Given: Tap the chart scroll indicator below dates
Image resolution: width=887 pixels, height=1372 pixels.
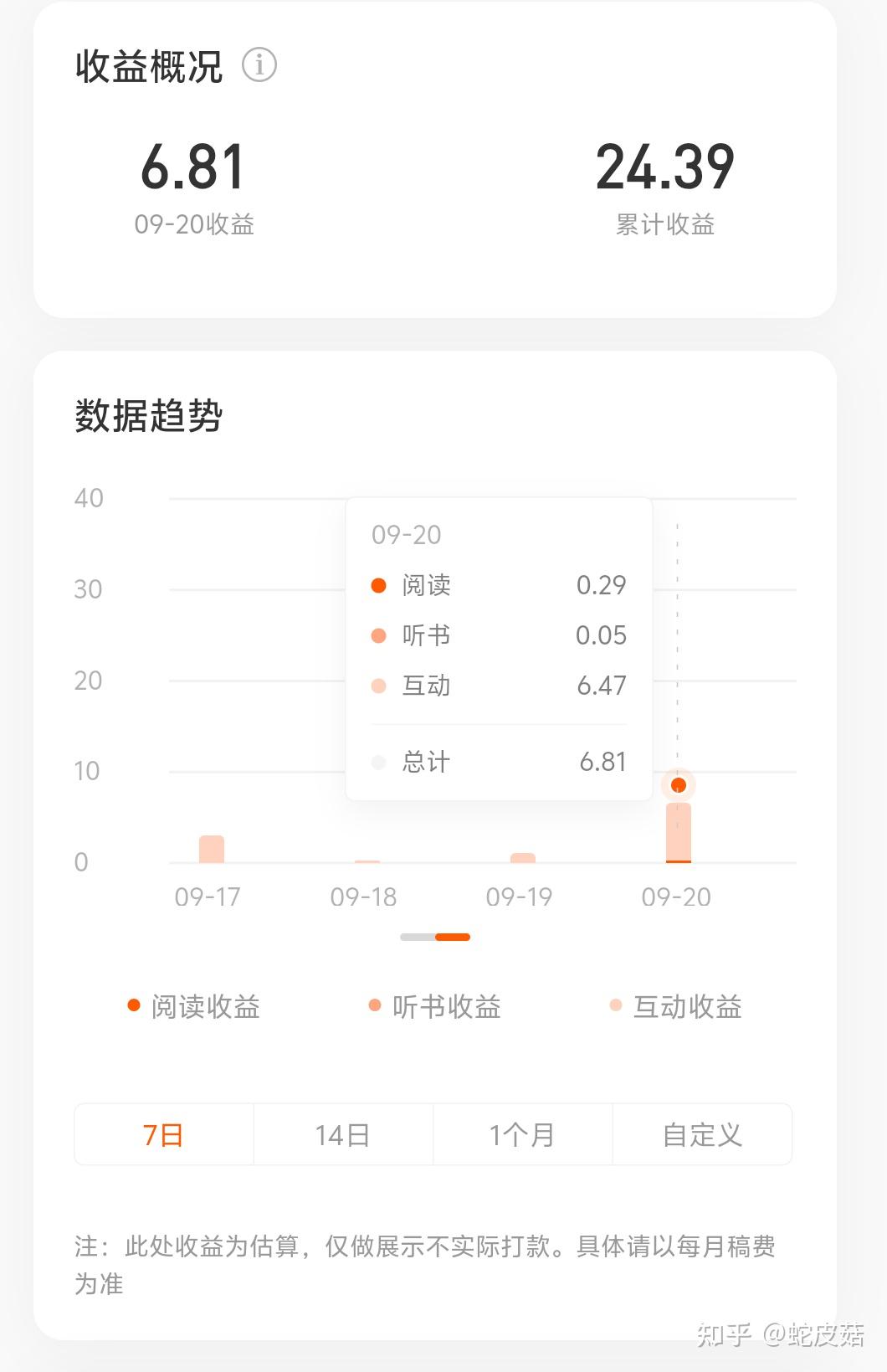Looking at the screenshot, I should [435, 938].
